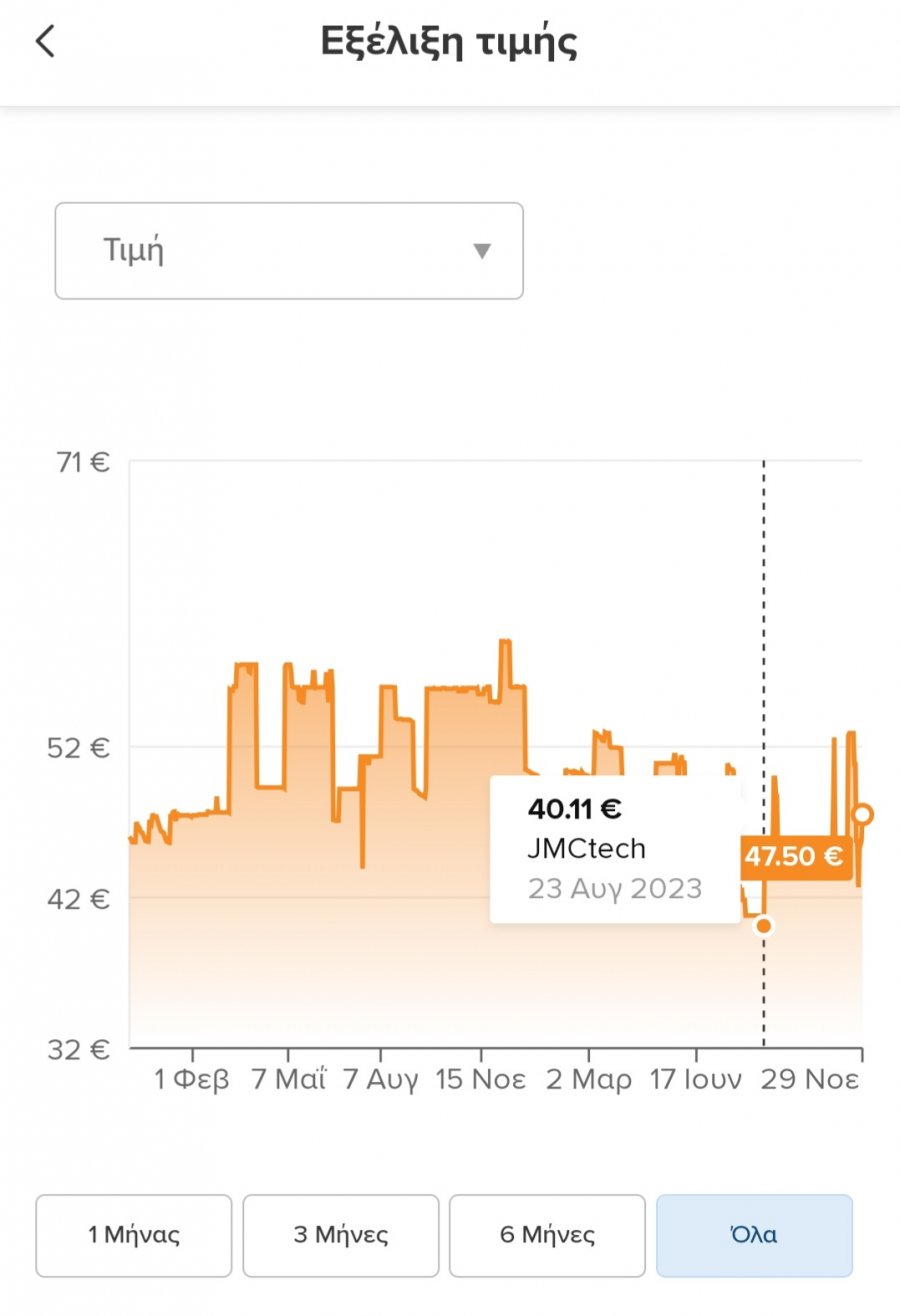Select the 1 Μήνας time range
900x1316 pixels.
click(x=134, y=1235)
